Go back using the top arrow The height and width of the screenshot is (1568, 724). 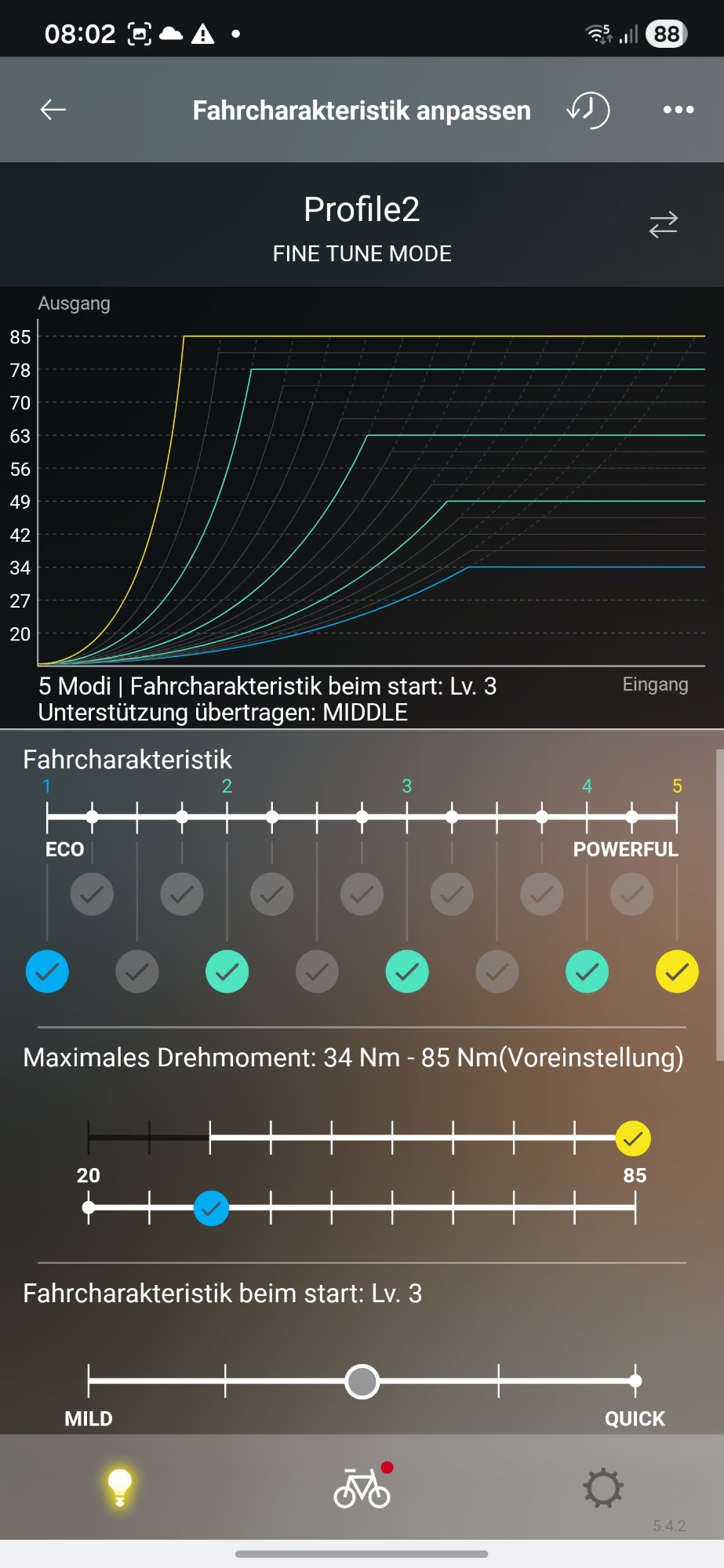pyautogui.click(x=53, y=110)
